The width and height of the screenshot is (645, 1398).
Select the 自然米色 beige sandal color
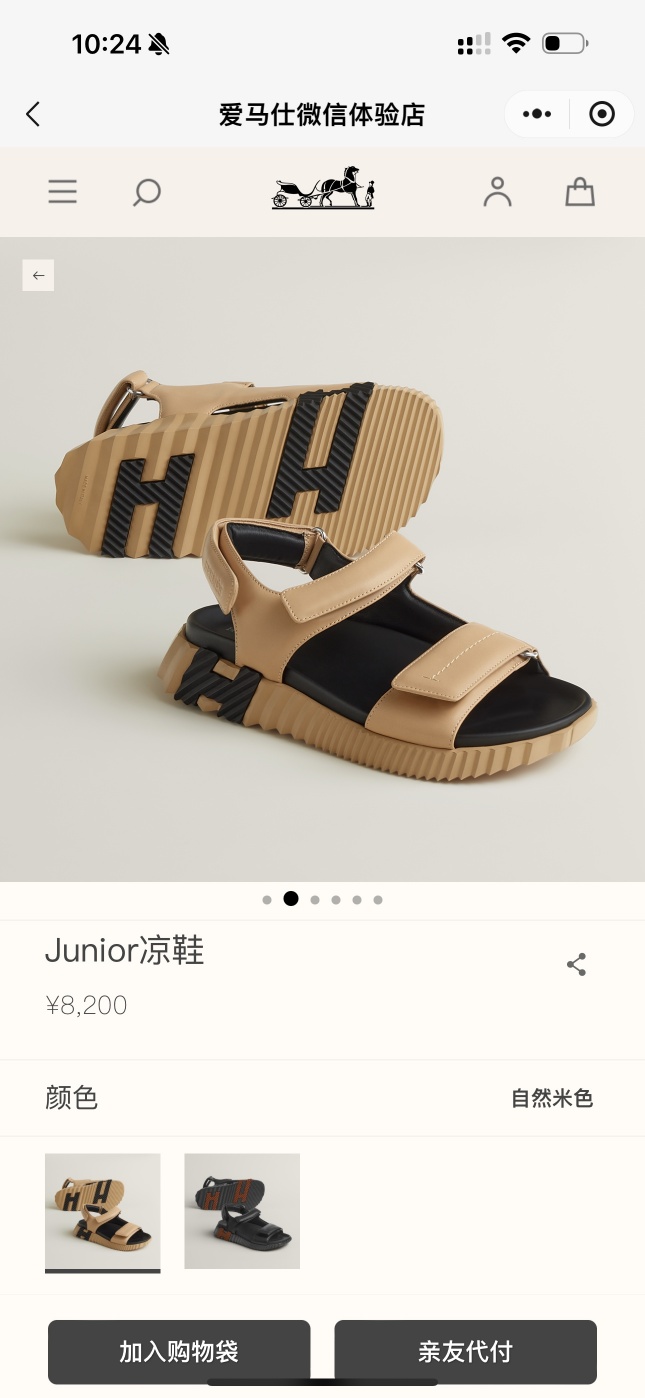103,1211
